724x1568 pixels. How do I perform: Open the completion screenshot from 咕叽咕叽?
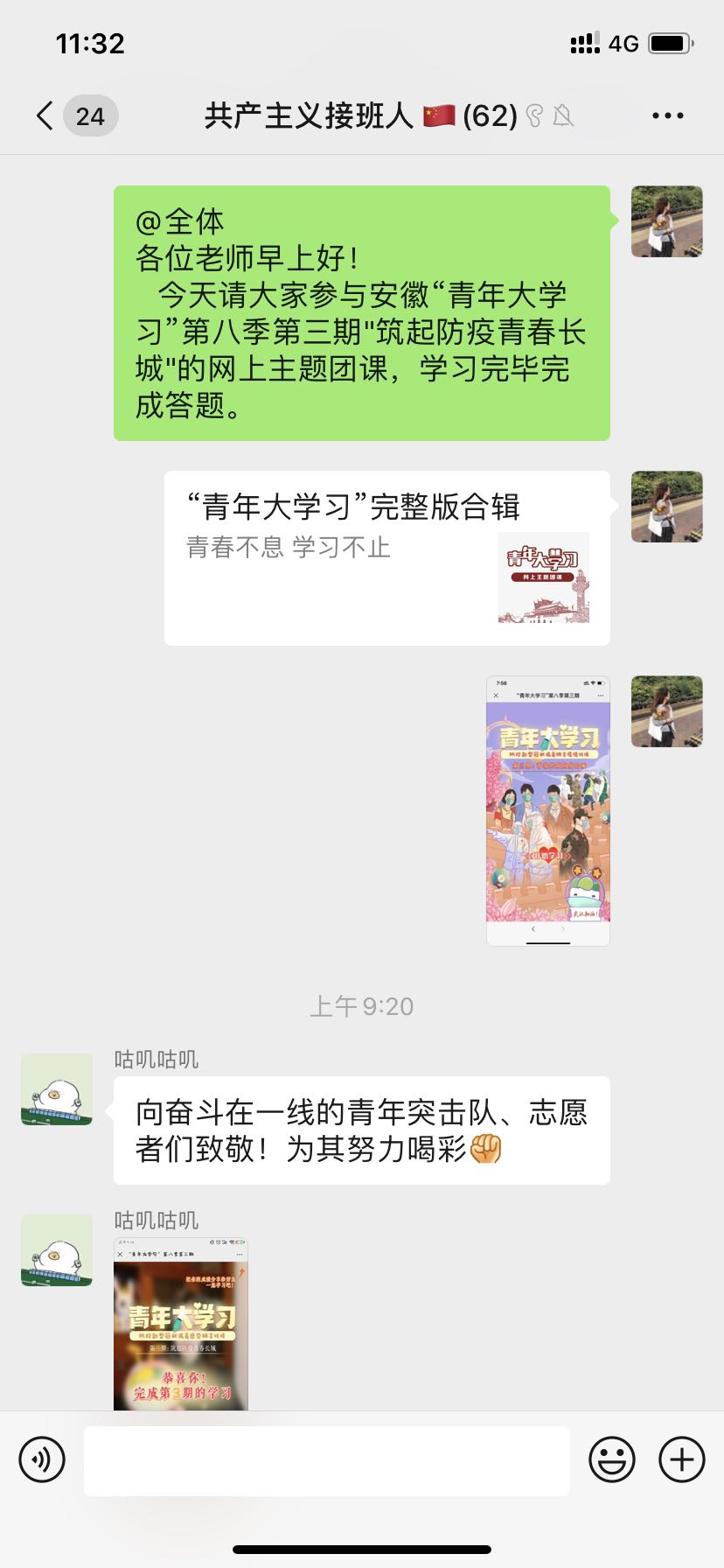pyautogui.click(x=180, y=1323)
